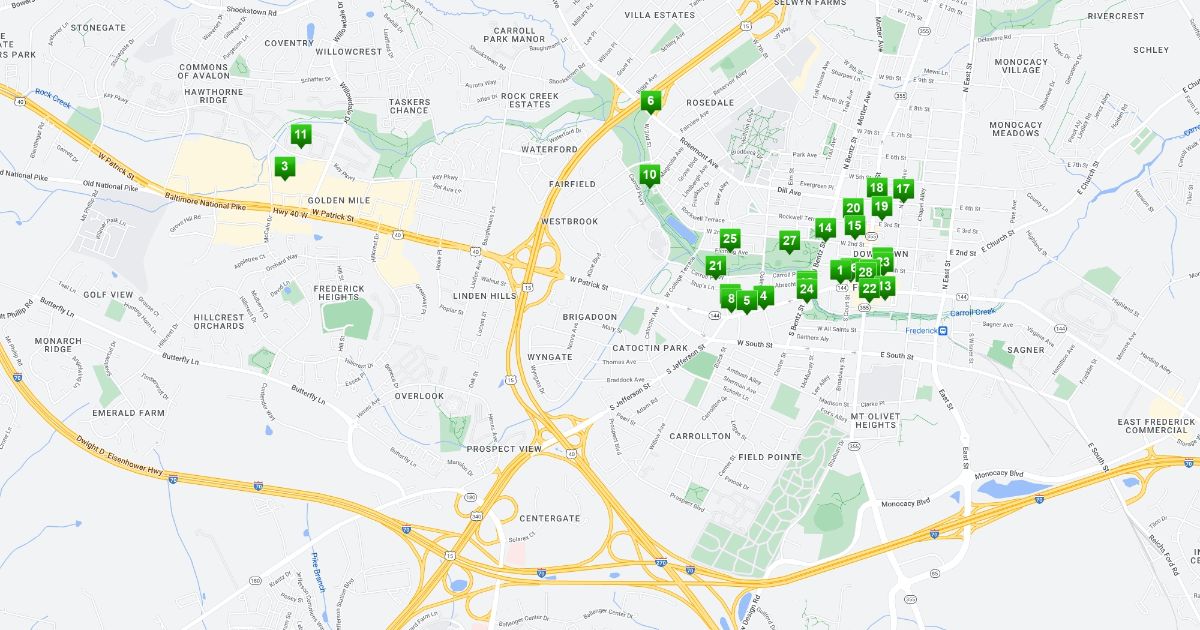1200x630 pixels.
Task: Open map marker number 18
Action: pos(877,188)
